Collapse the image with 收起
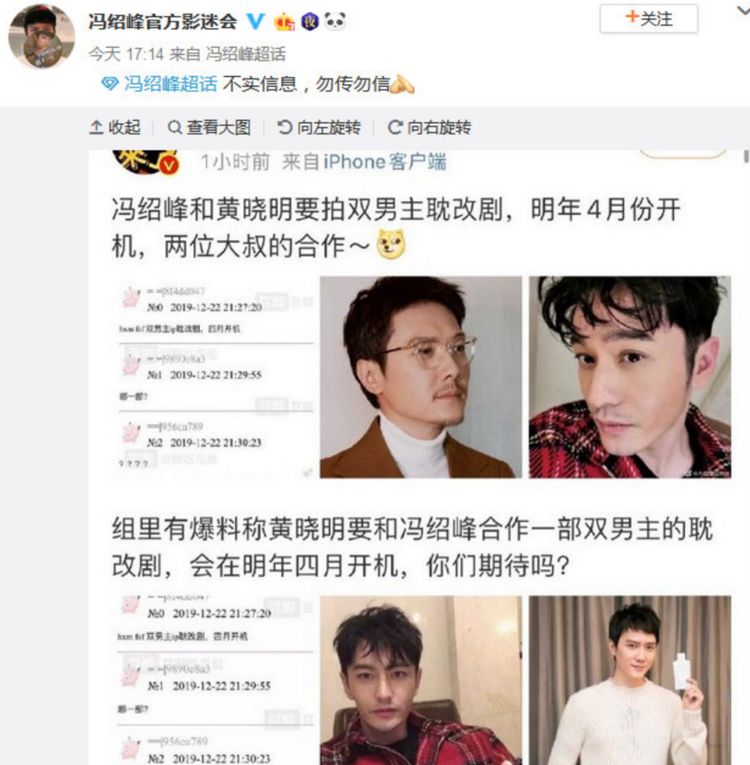 point(115,128)
